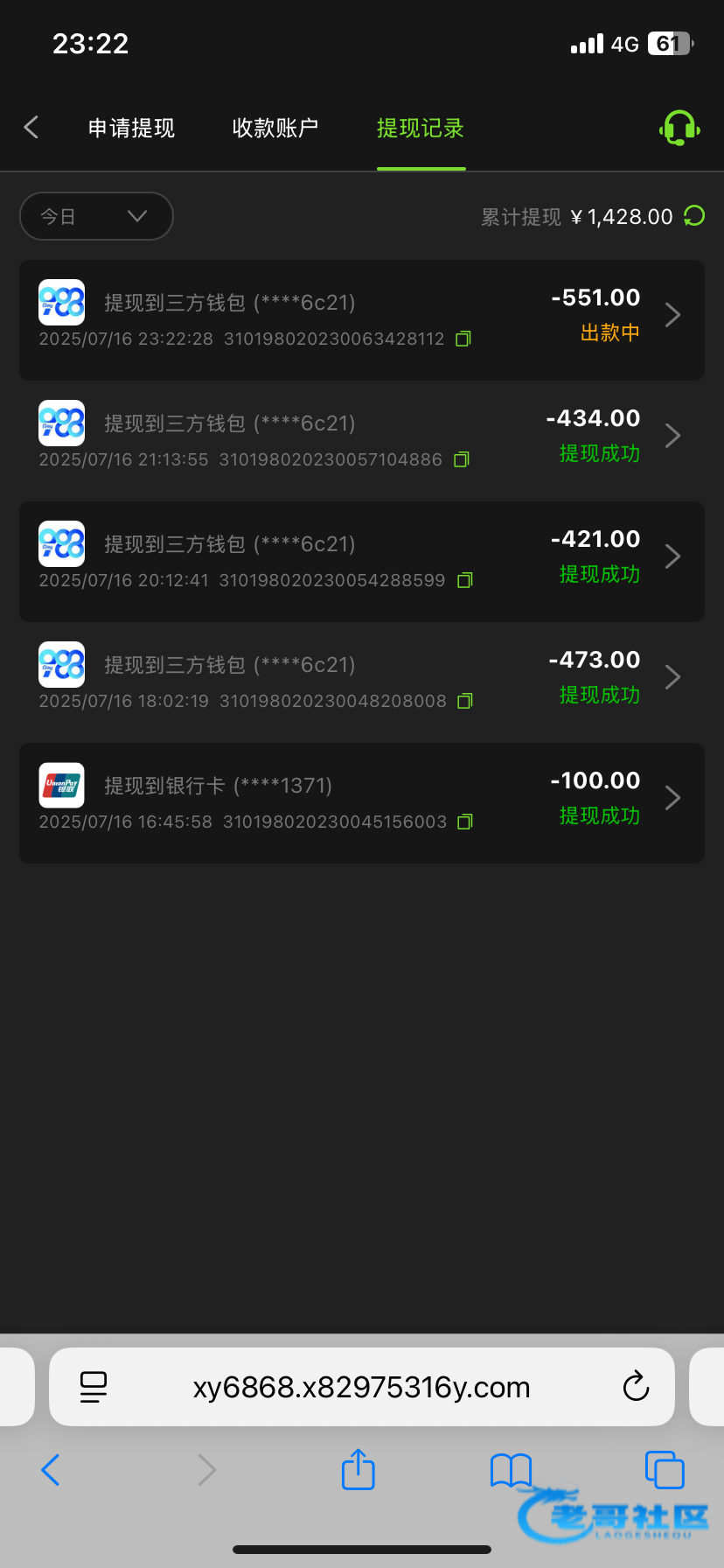Screen dimensions: 724x1568
Task: Open the -434.00 withdrawal record
Action: [x=362, y=440]
